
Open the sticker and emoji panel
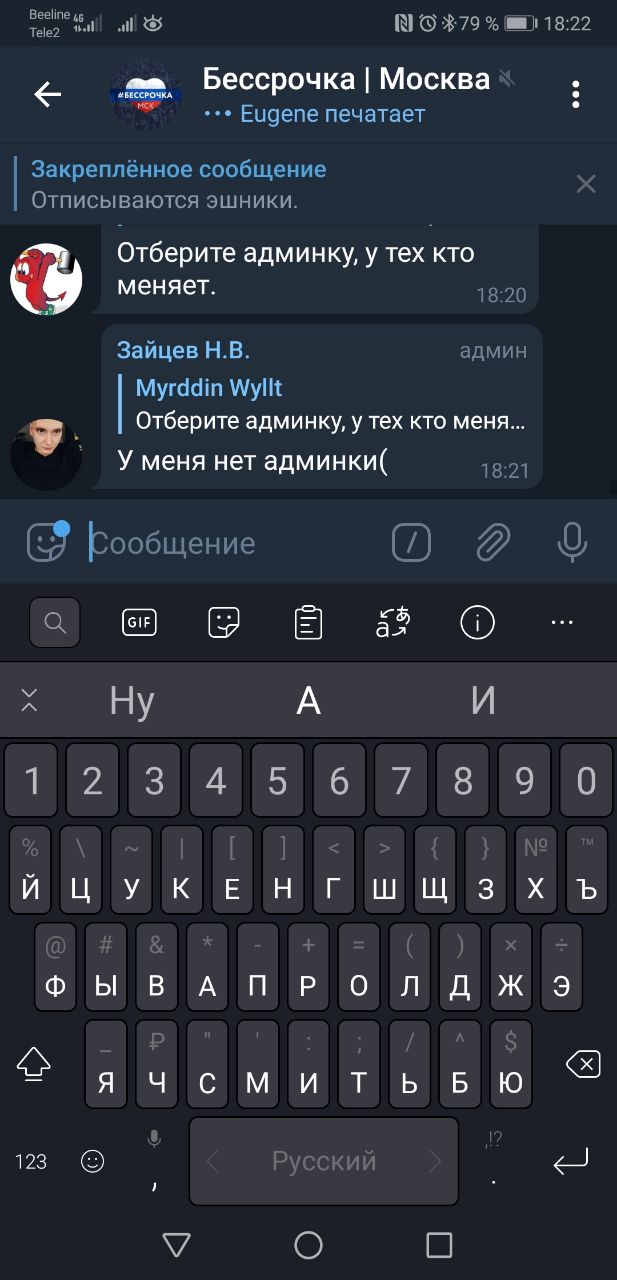[x=46, y=542]
